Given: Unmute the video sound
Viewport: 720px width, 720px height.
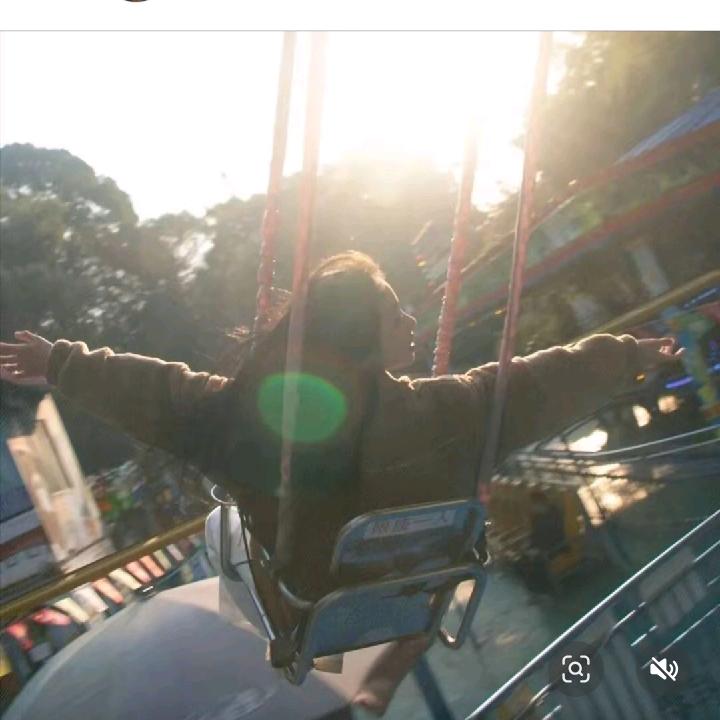Looking at the screenshot, I should [663, 669].
